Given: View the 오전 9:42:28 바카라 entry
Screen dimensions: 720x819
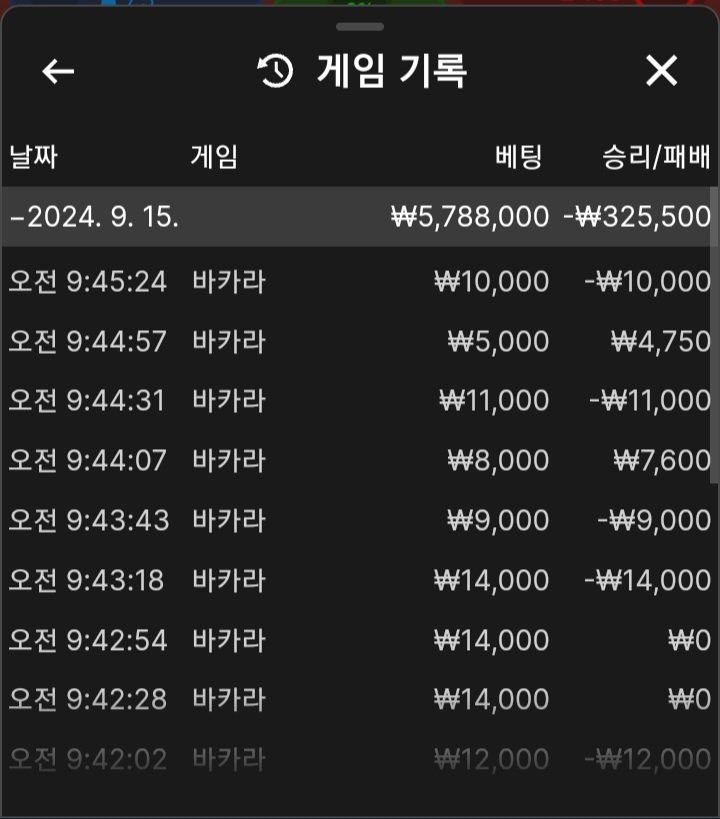Looking at the screenshot, I should click(359, 699).
